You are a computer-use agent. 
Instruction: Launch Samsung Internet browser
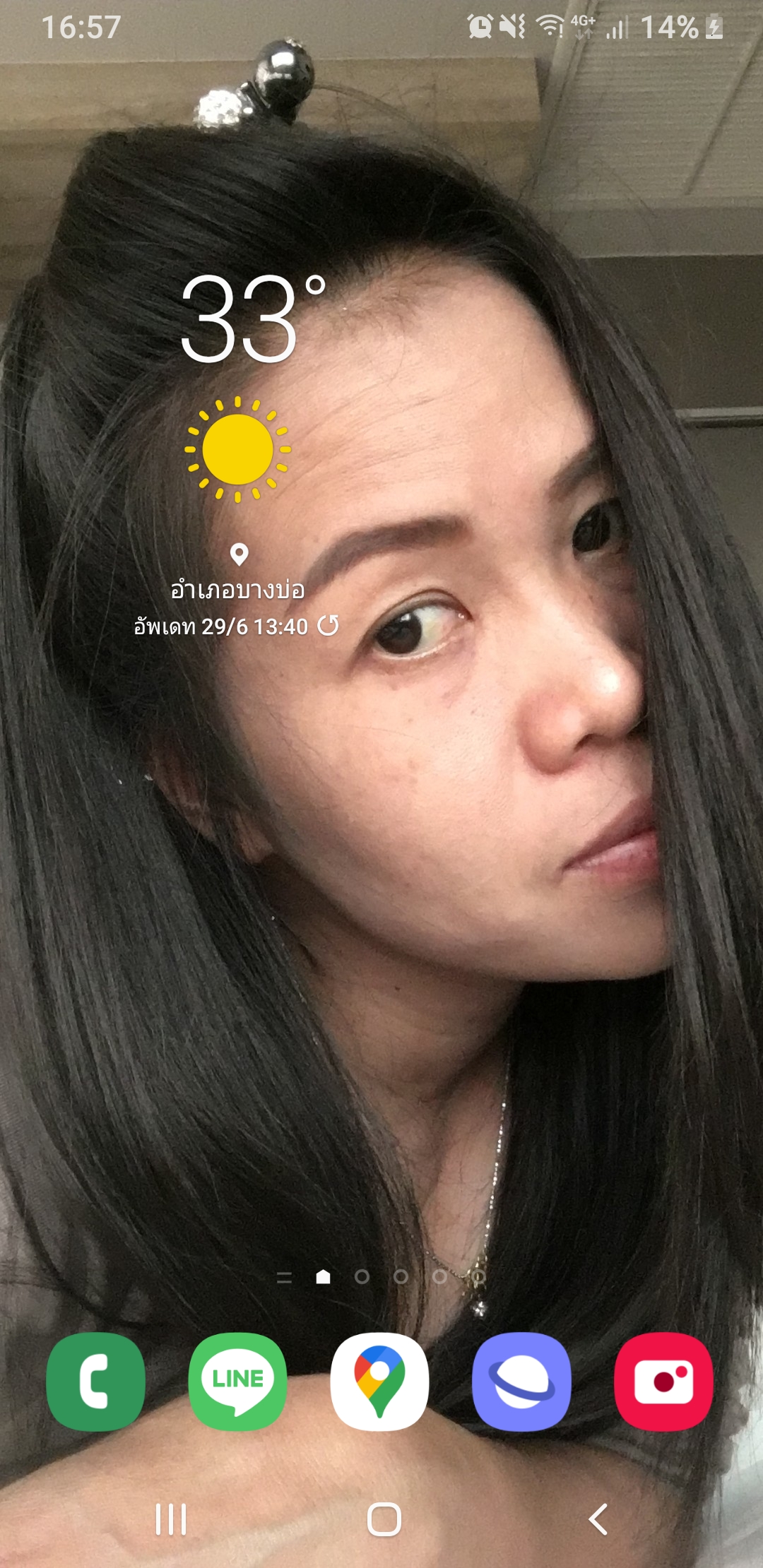coord(521,1382)
